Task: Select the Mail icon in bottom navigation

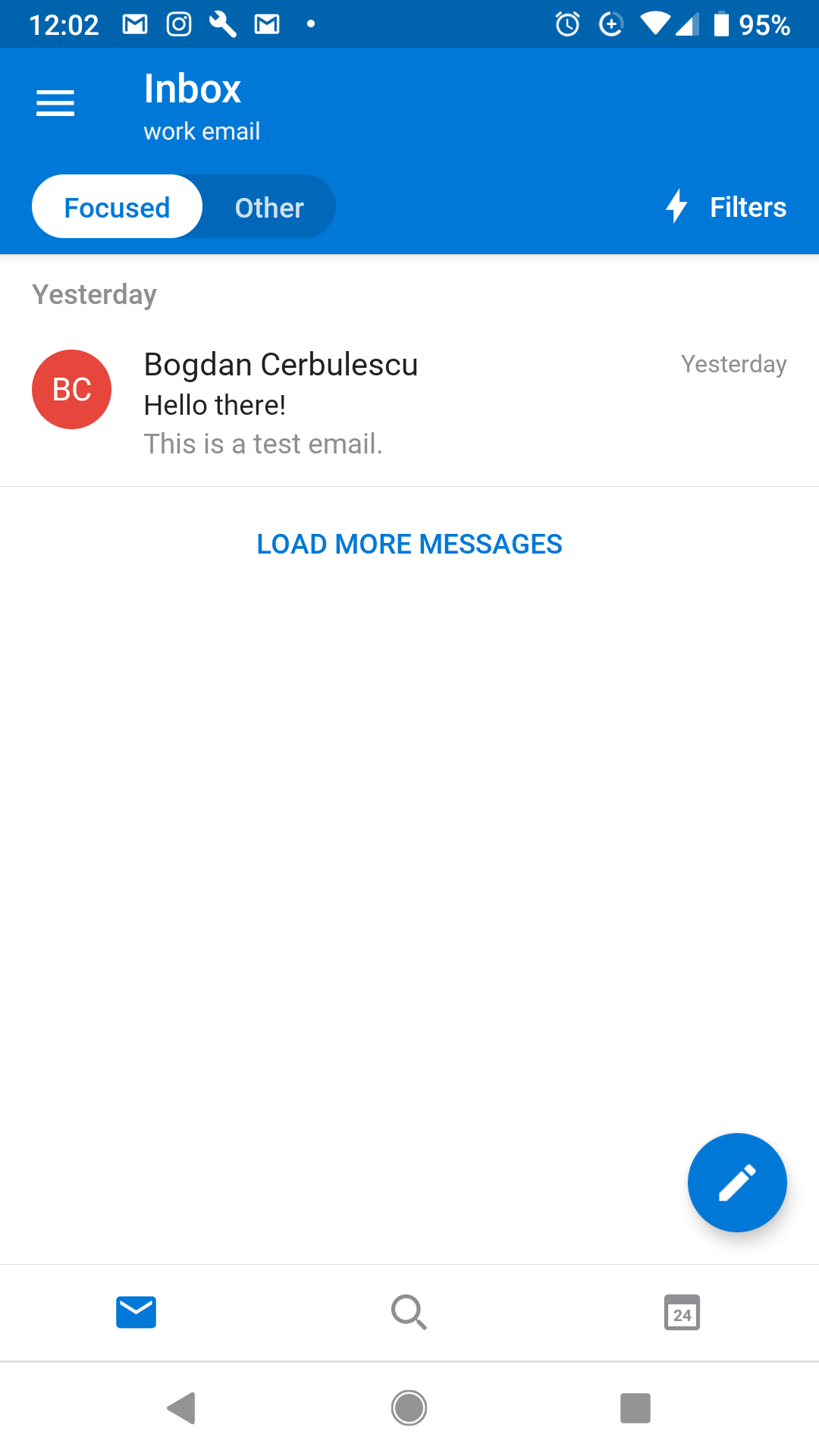Action: point(136,1313)
